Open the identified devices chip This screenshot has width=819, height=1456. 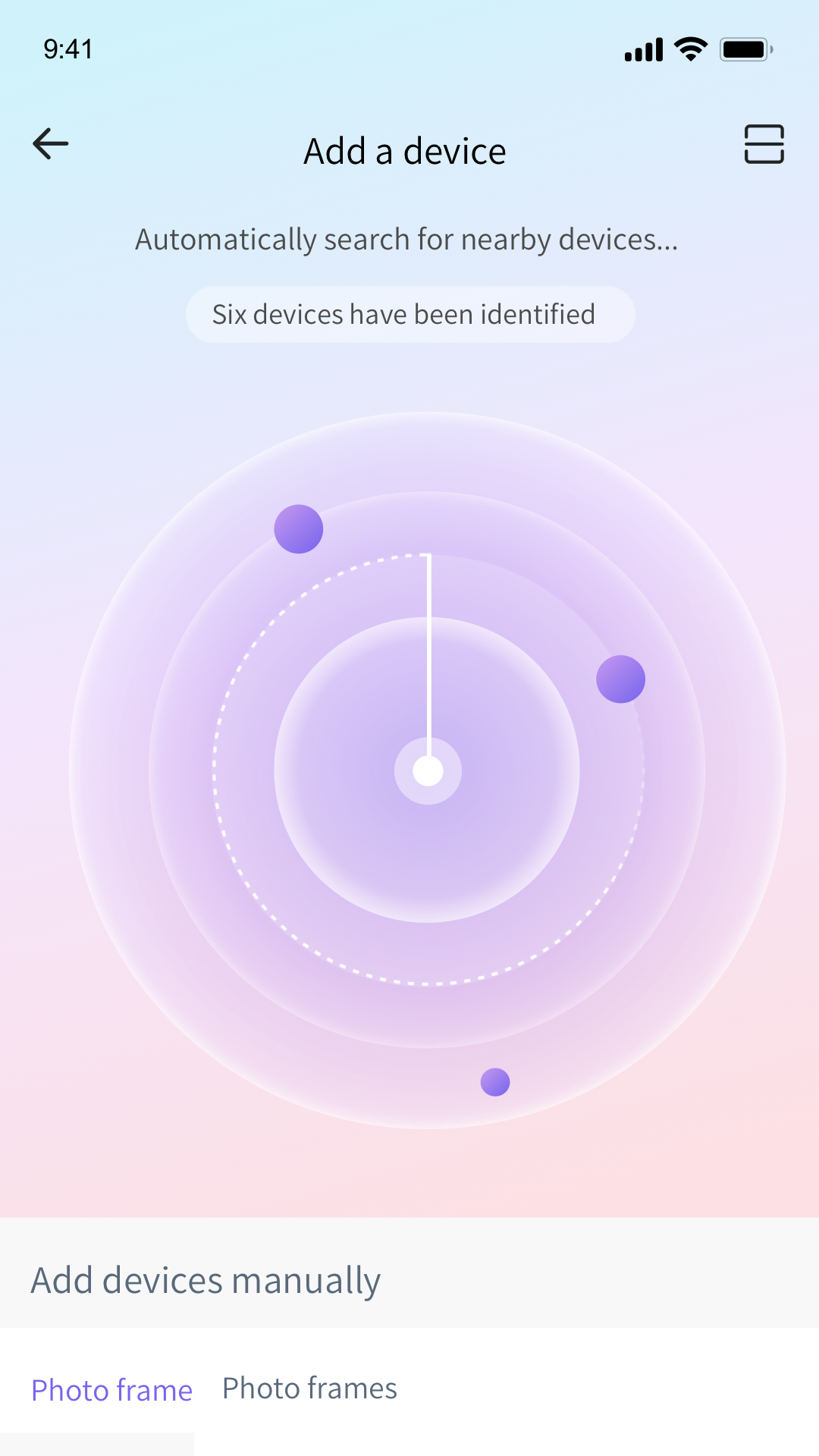pyautogui.click(x=410, y=314)
